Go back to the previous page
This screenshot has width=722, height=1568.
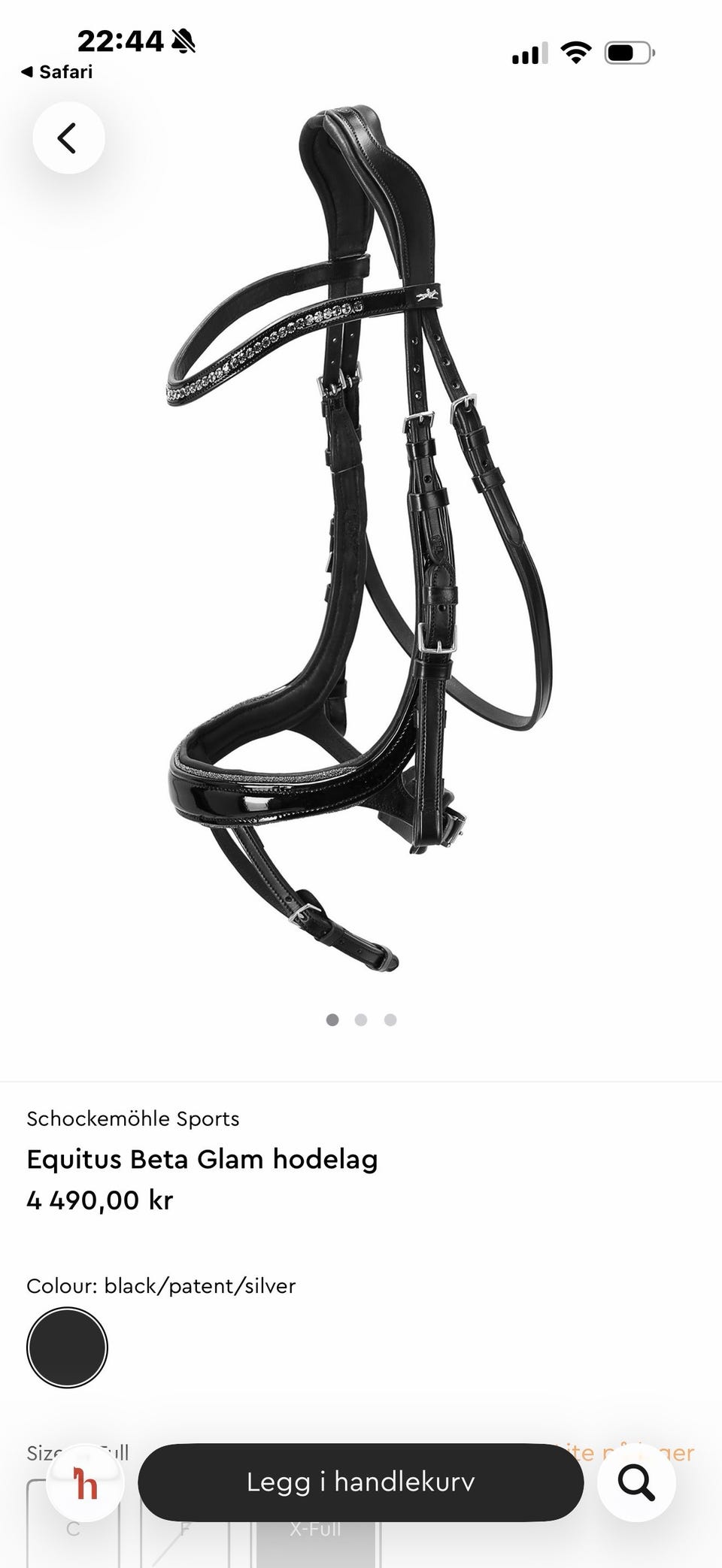68,138
